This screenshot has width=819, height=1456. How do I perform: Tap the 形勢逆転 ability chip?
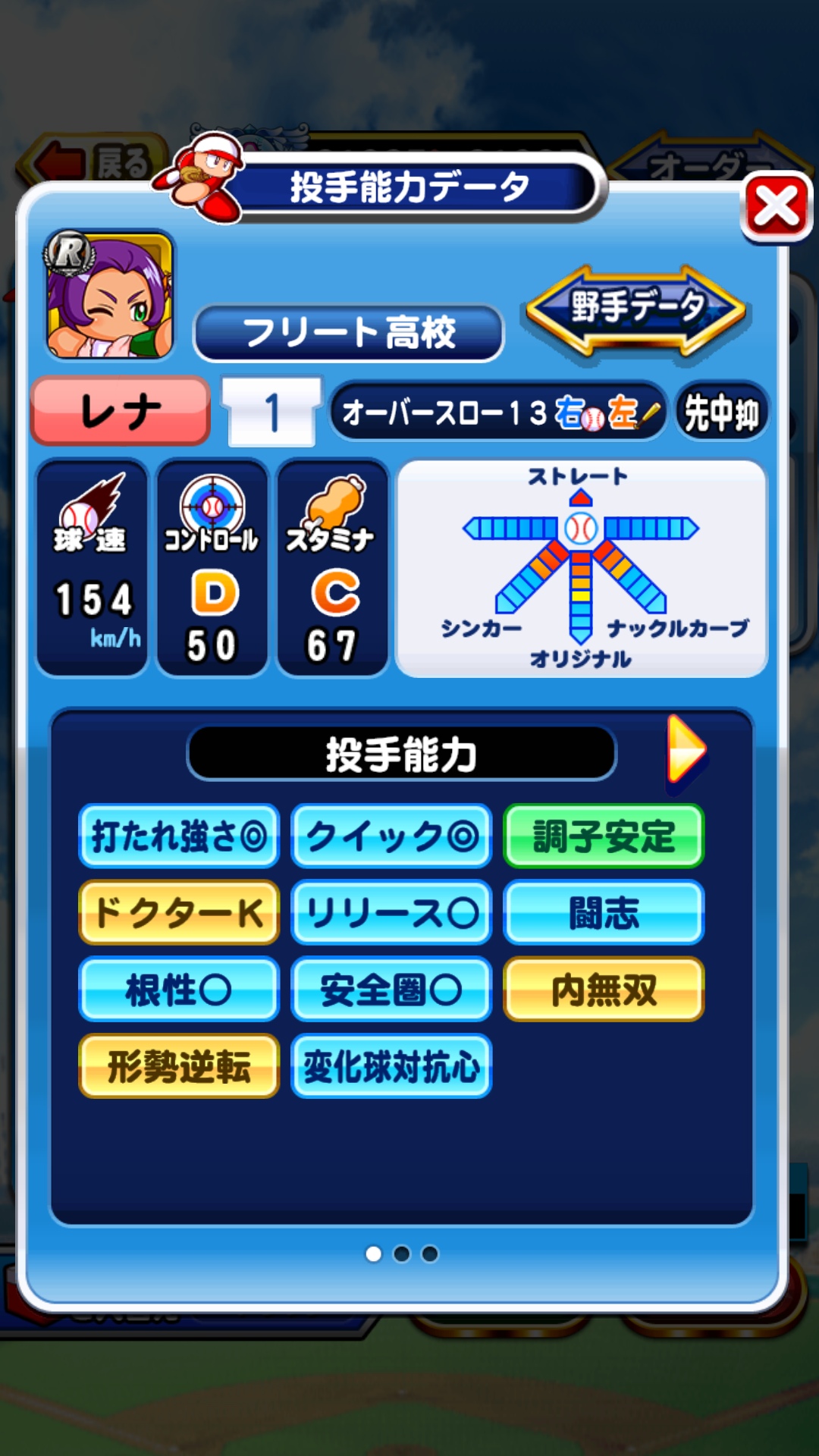(179, 1066)
